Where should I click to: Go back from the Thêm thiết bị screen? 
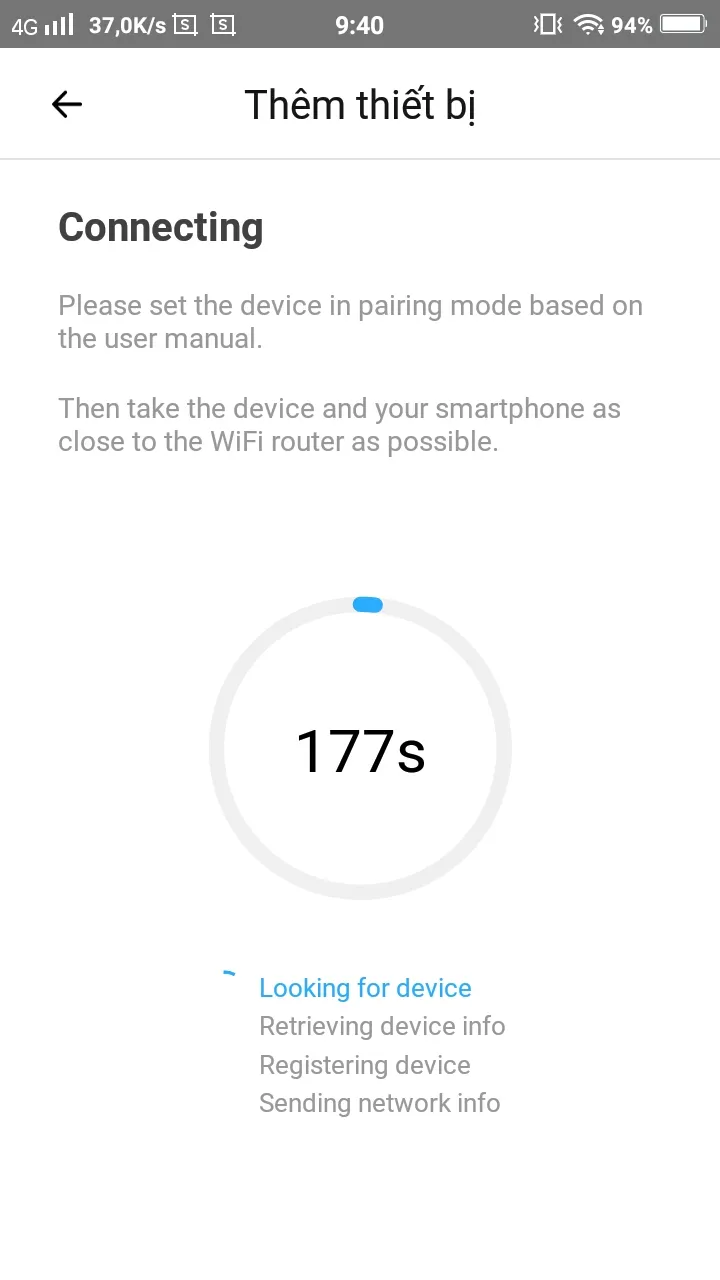(x=67, y=104)
